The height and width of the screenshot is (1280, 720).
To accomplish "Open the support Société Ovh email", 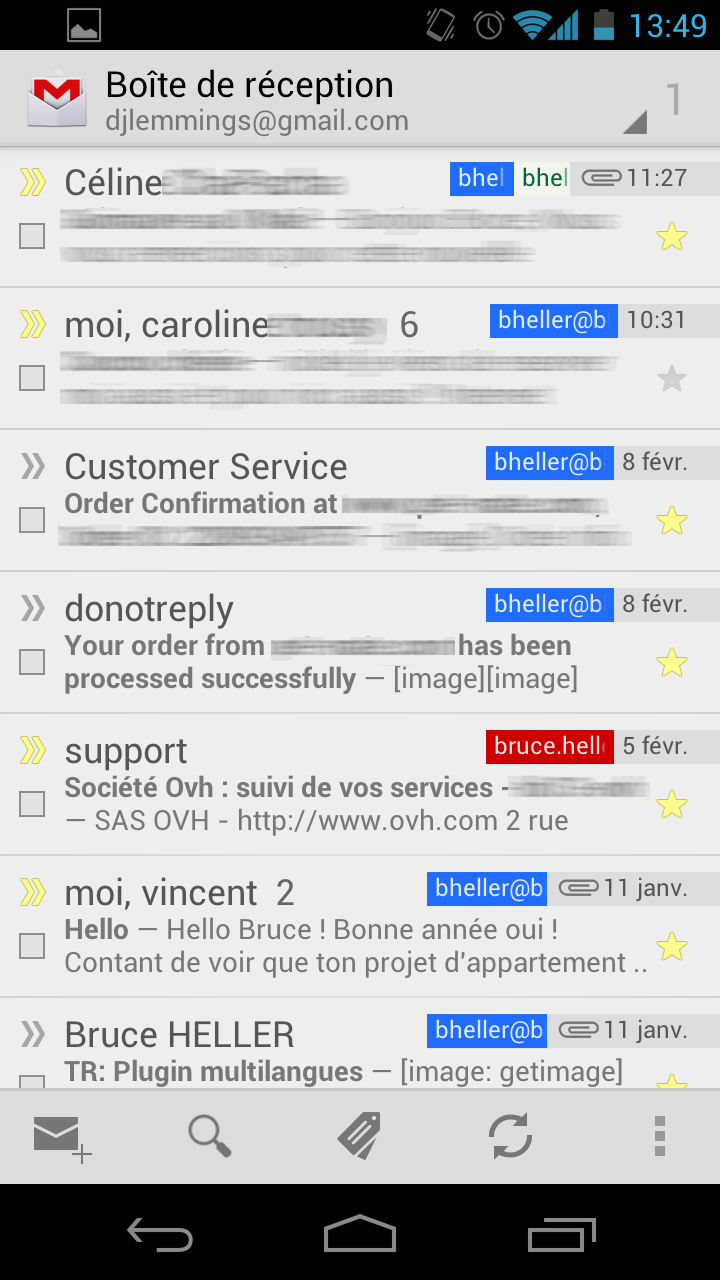I will click(x=360, y=785).
